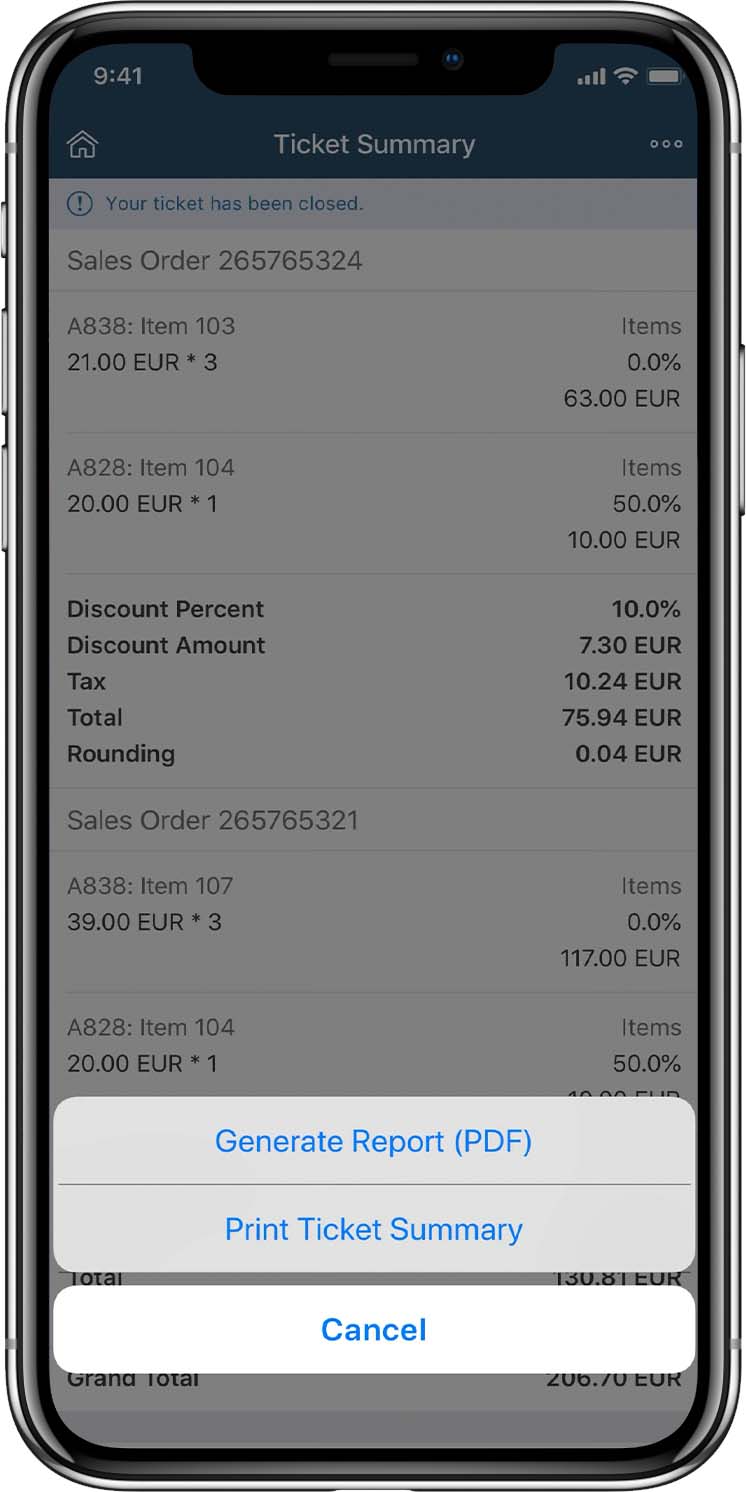Go to home via house icon

tap(82, 144)
